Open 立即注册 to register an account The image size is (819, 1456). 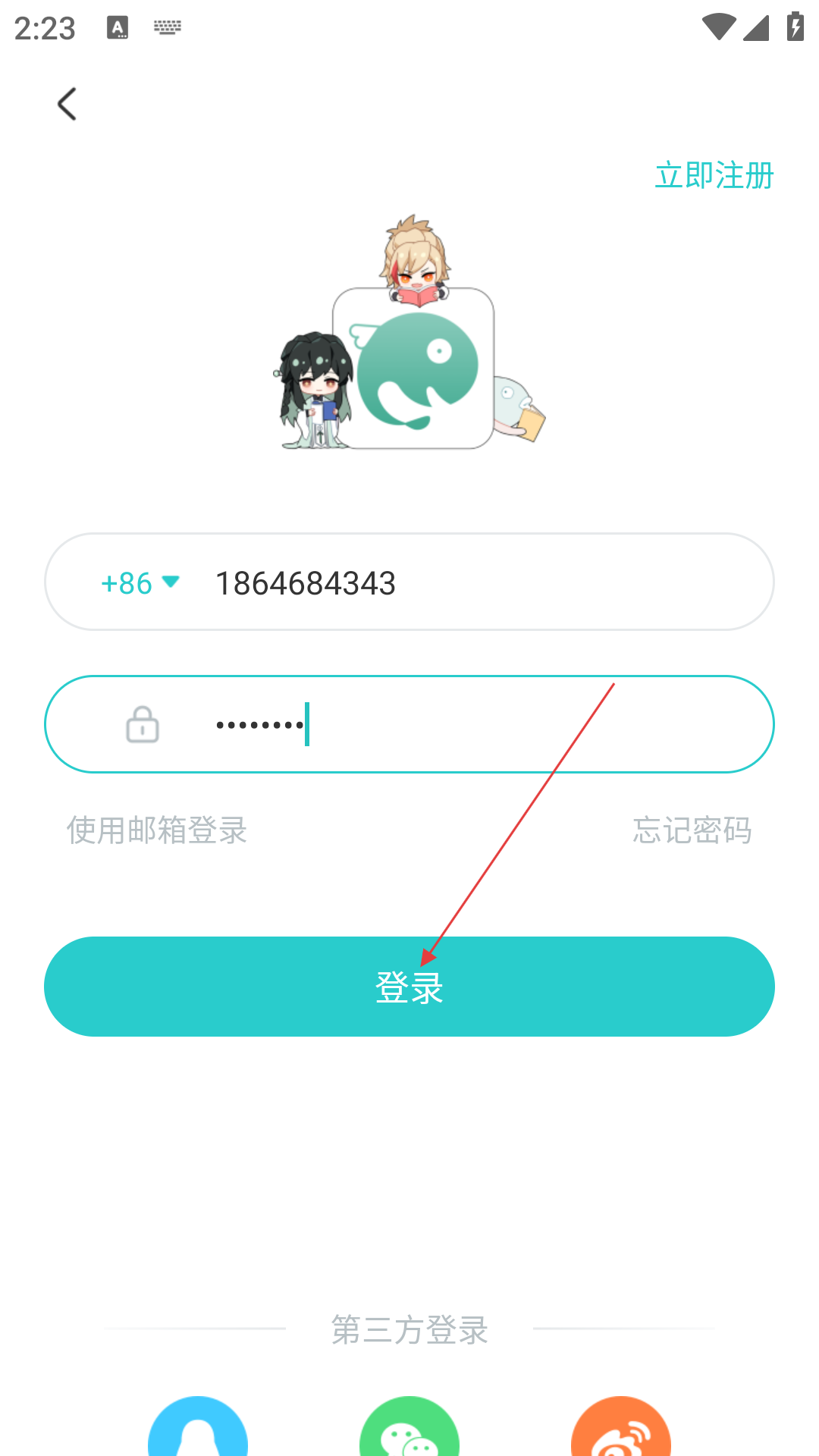(x=714, y=175)
